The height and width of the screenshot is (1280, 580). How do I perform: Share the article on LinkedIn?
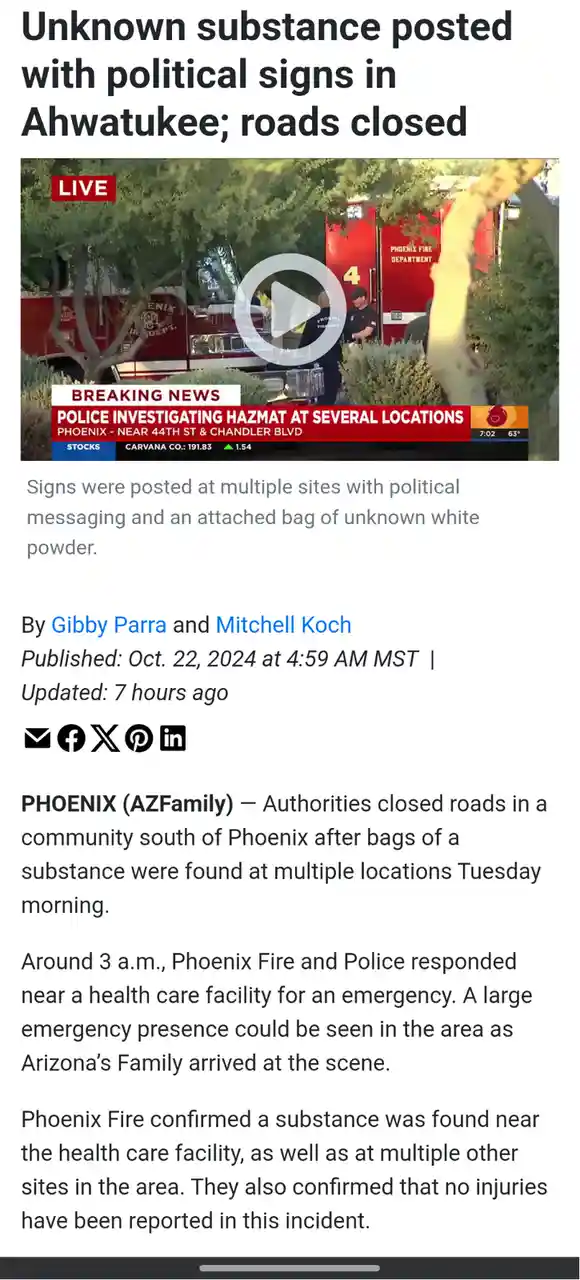173,739
